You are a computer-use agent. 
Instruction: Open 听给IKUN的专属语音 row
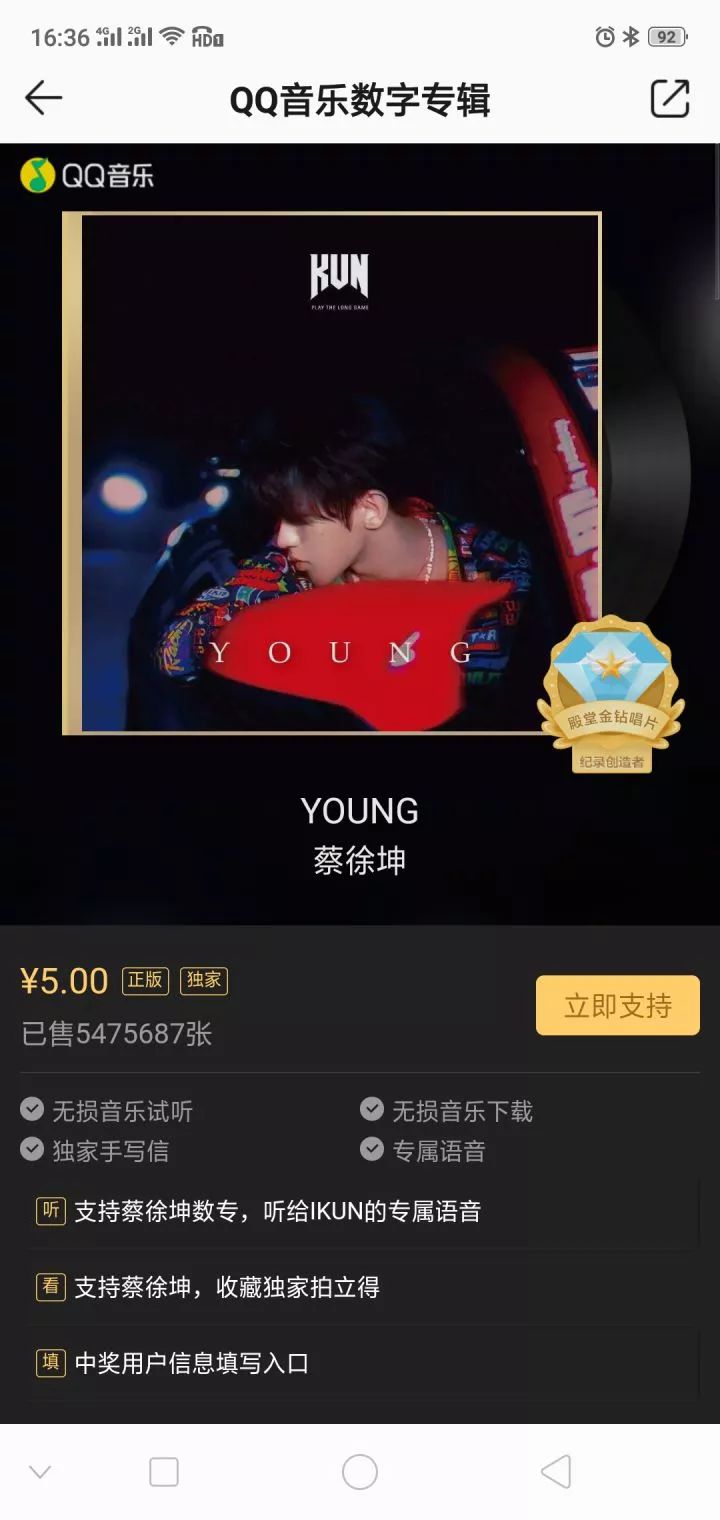[360, 1211]
